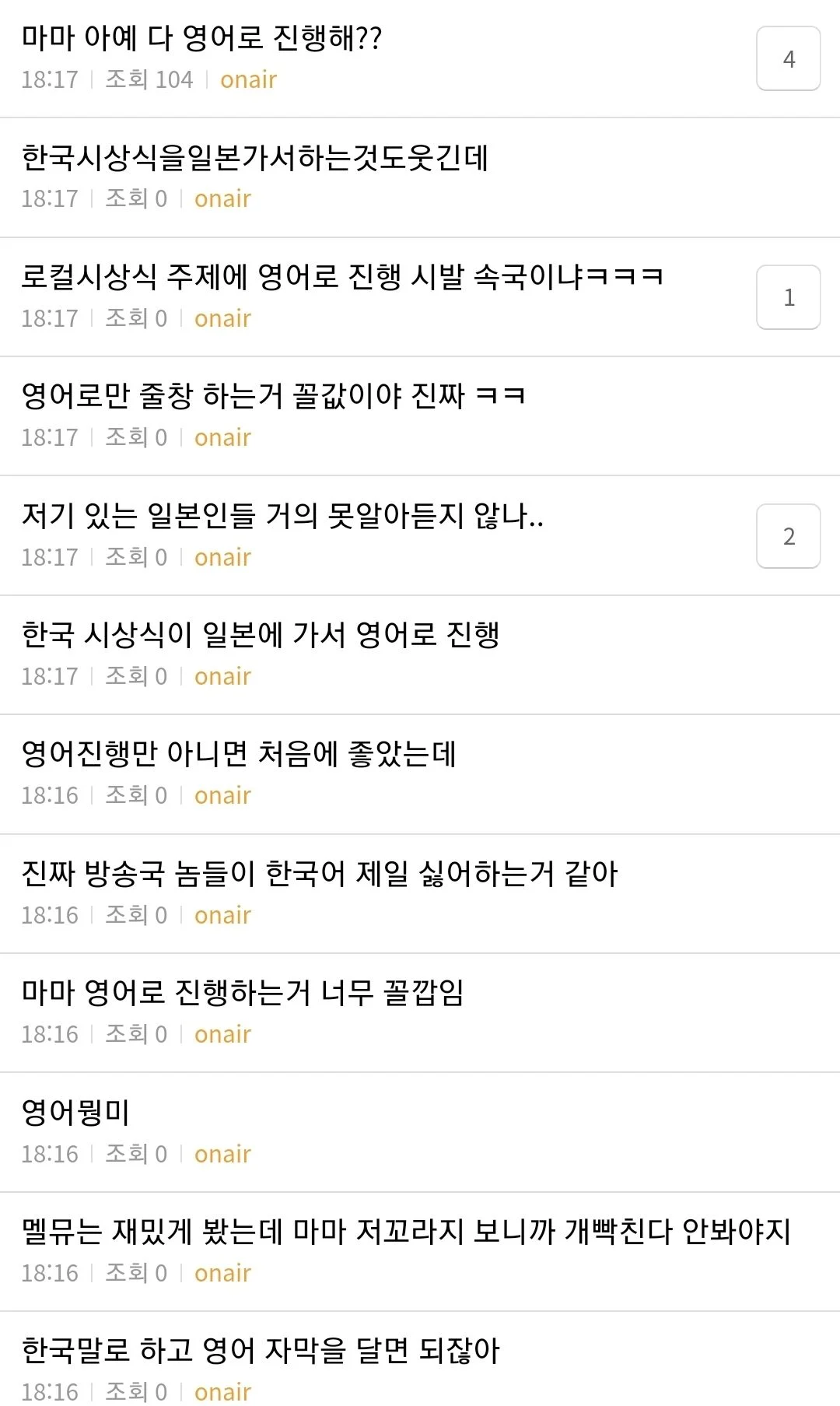Viewport: 840px width, 1406px height.
Task: Open post '마마 아예 다 영어로 진행해??'
Action: click(x=201, y=37)
